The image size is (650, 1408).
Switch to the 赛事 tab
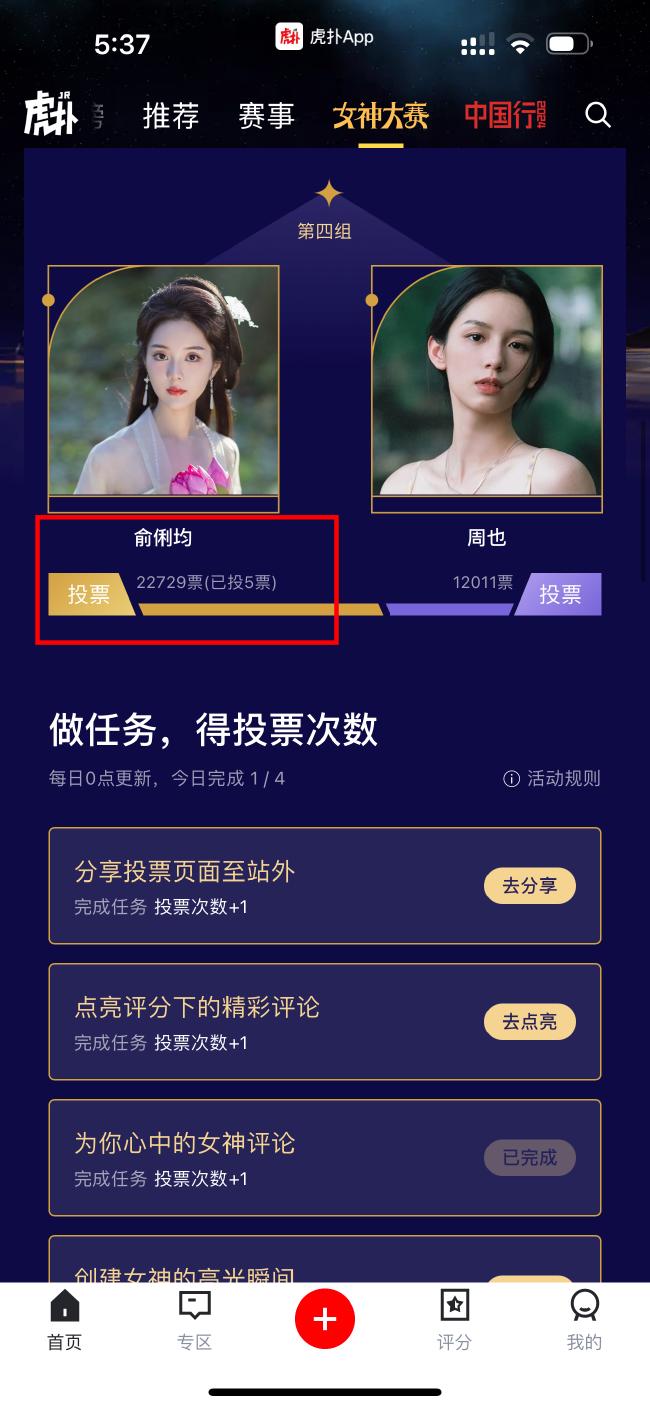click(266, 116)
